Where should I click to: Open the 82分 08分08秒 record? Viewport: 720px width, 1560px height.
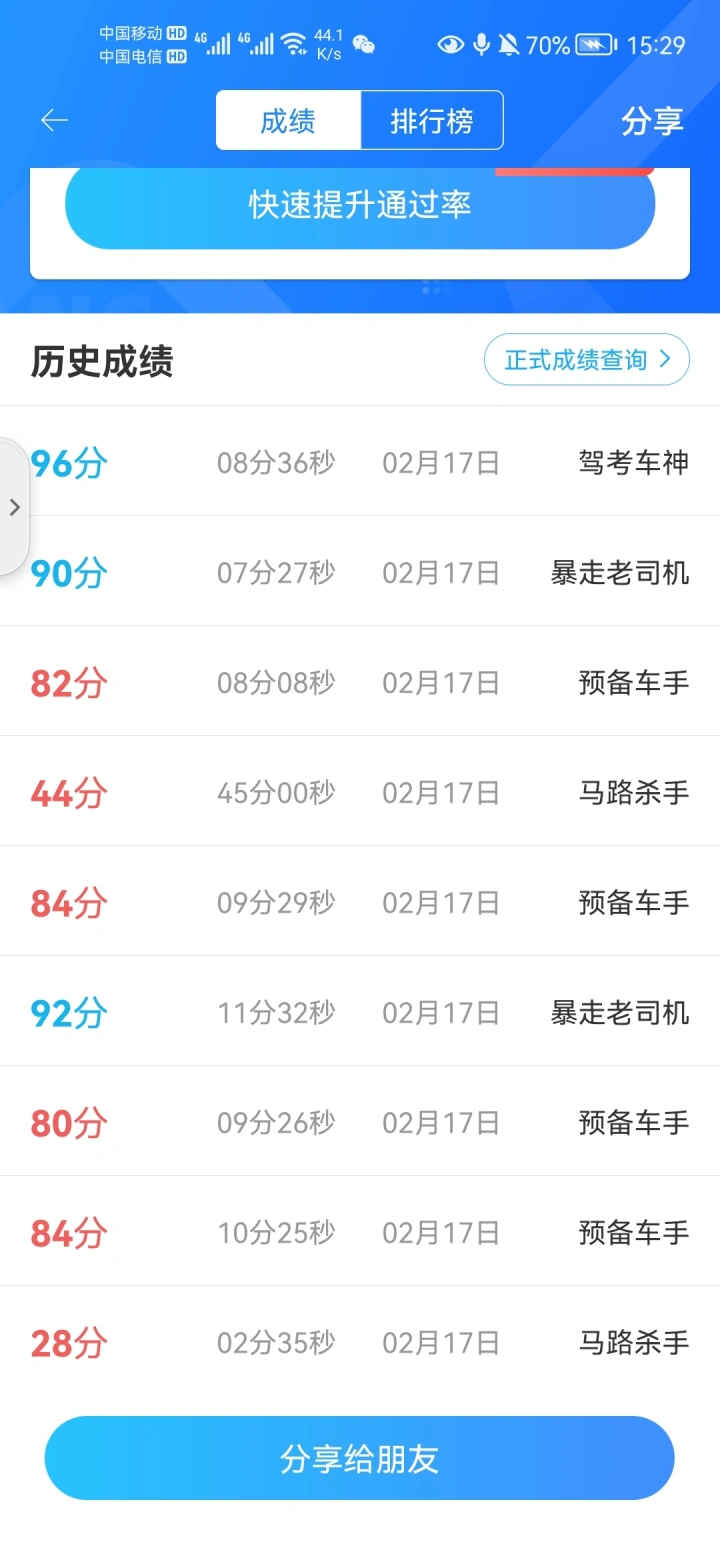point(360,682)
